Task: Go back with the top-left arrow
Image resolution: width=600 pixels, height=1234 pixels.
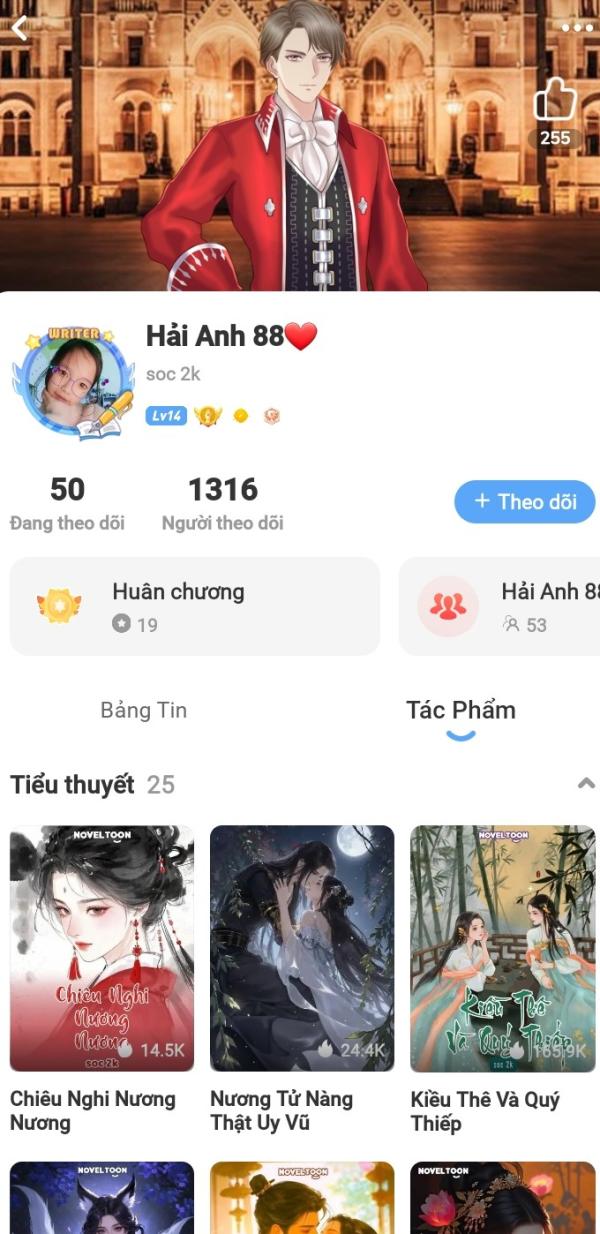Action: (x=19, y=27)
